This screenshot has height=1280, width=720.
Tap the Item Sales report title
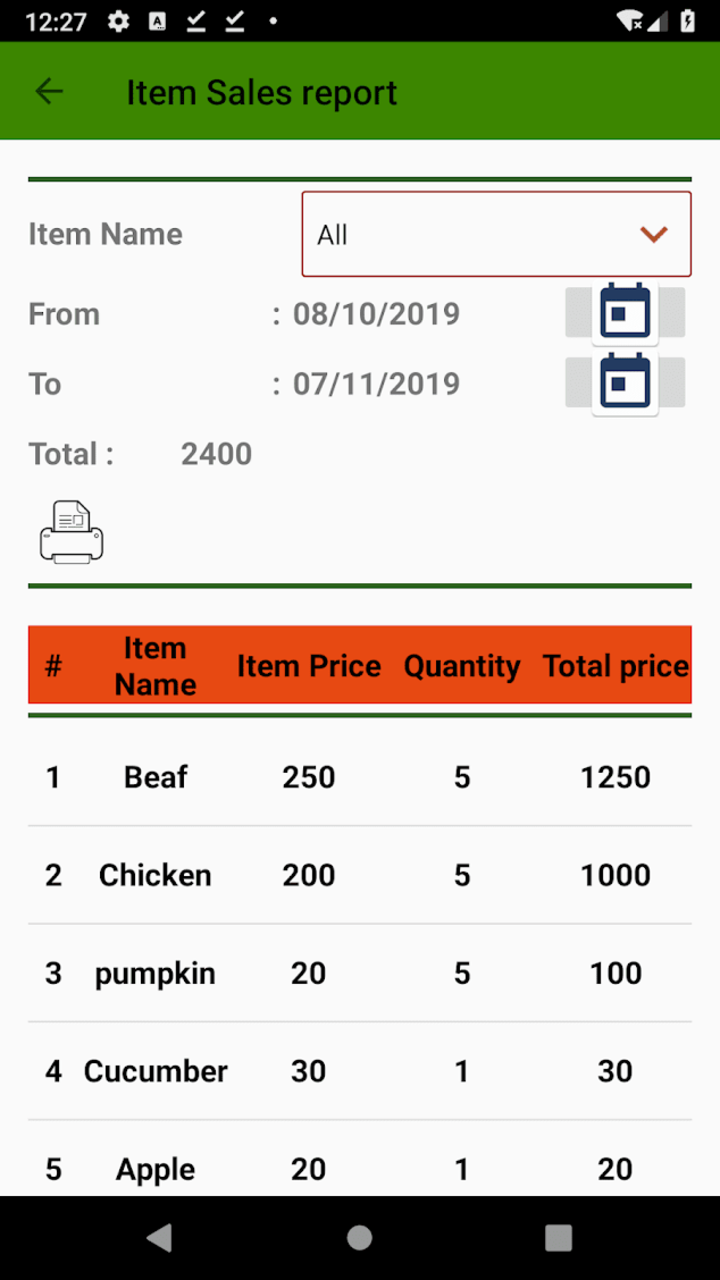click(262, 91)
